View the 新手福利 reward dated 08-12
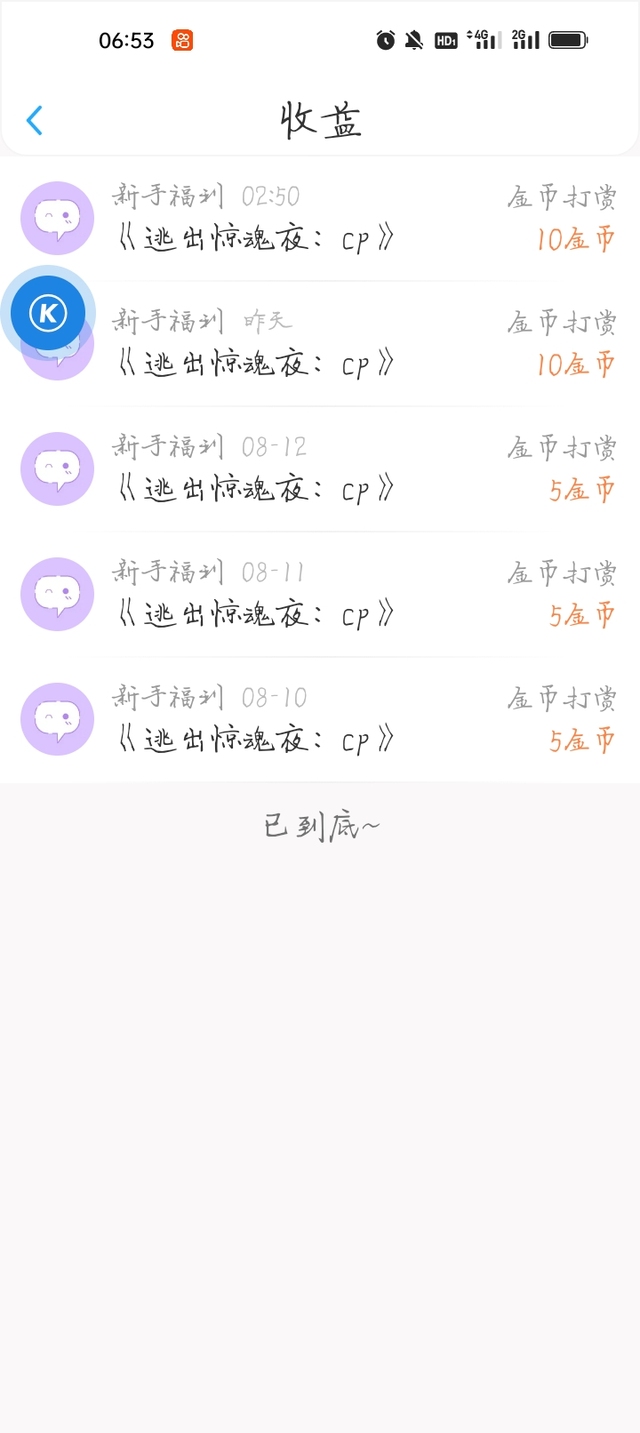This screenshot has width=640, height=1433. pyautogui.click(x=320, y=469)
